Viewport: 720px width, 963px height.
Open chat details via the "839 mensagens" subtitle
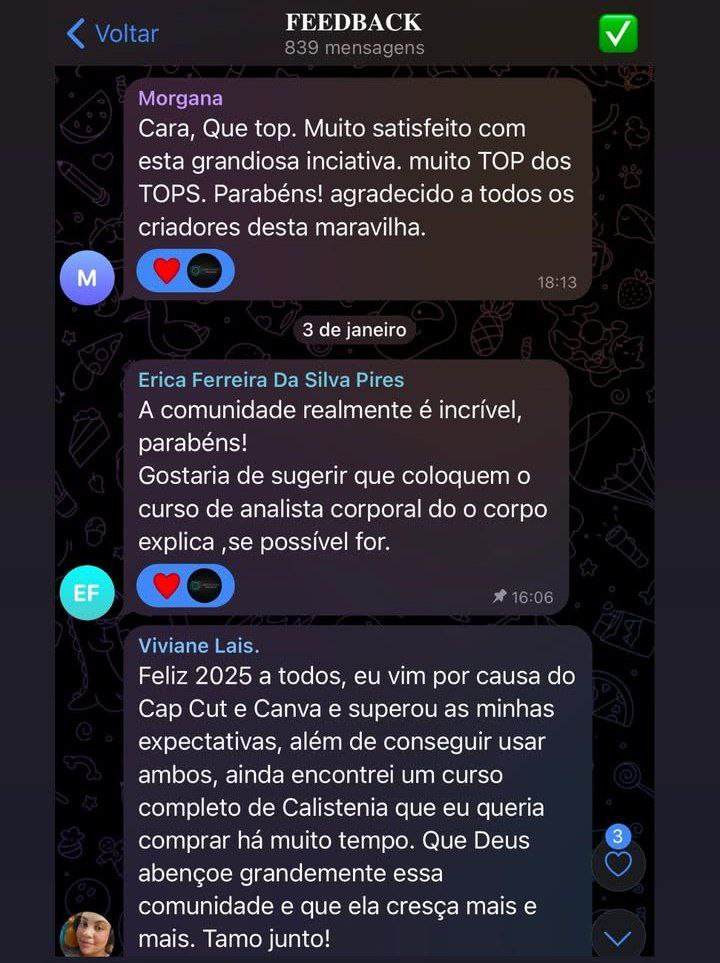click(355, 47)
